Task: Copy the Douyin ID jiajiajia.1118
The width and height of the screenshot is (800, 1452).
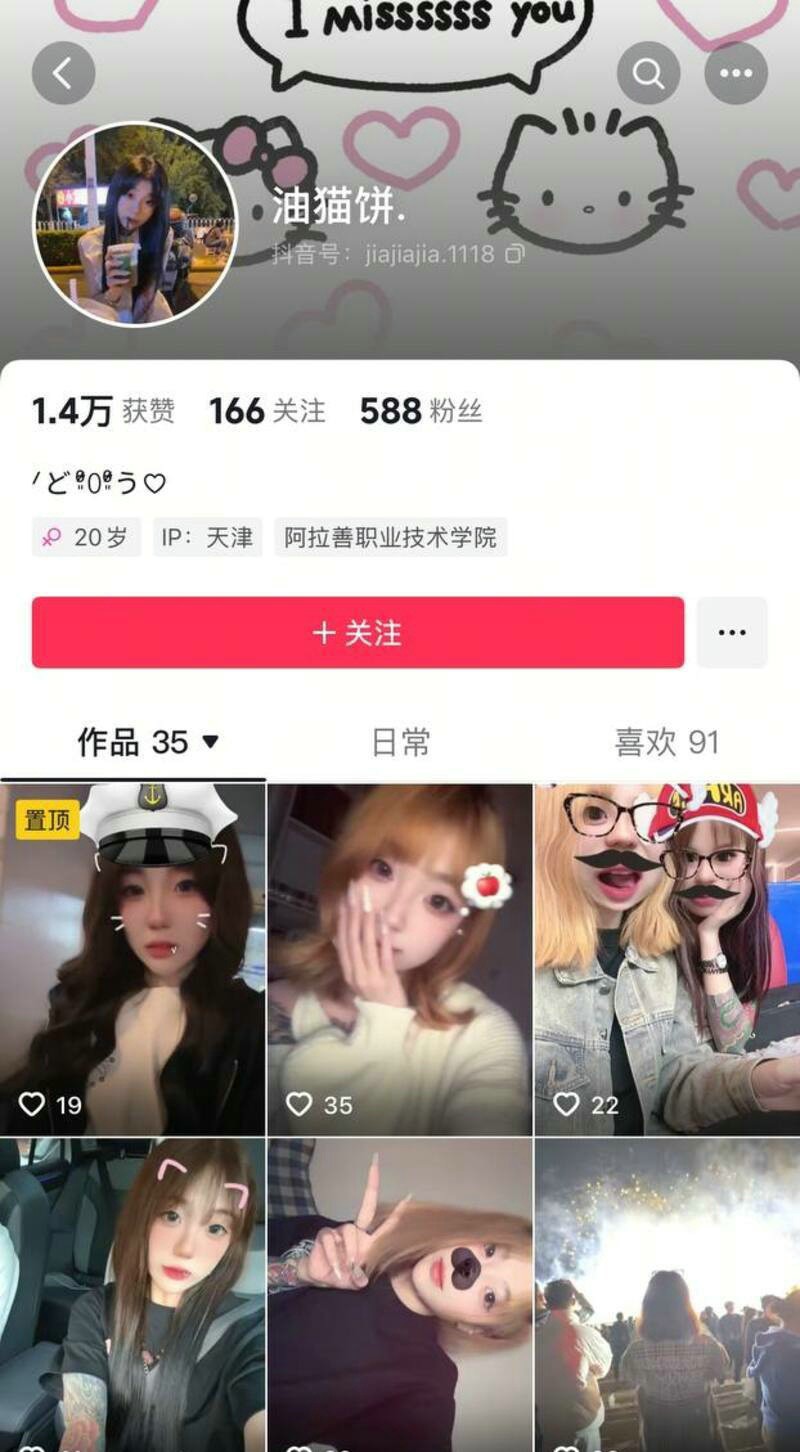Action: point(515,254)
